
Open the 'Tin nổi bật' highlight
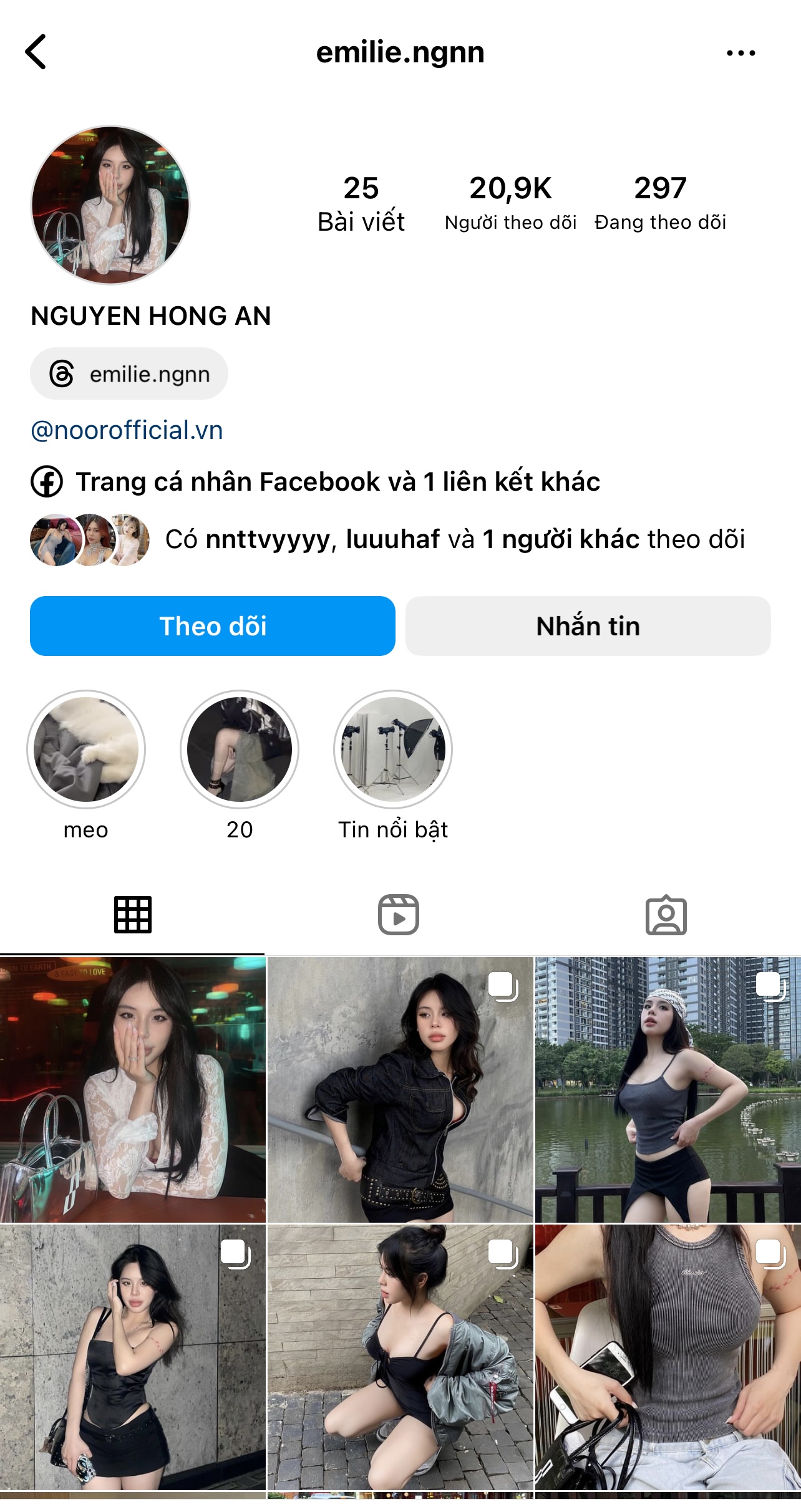point(393,749)
